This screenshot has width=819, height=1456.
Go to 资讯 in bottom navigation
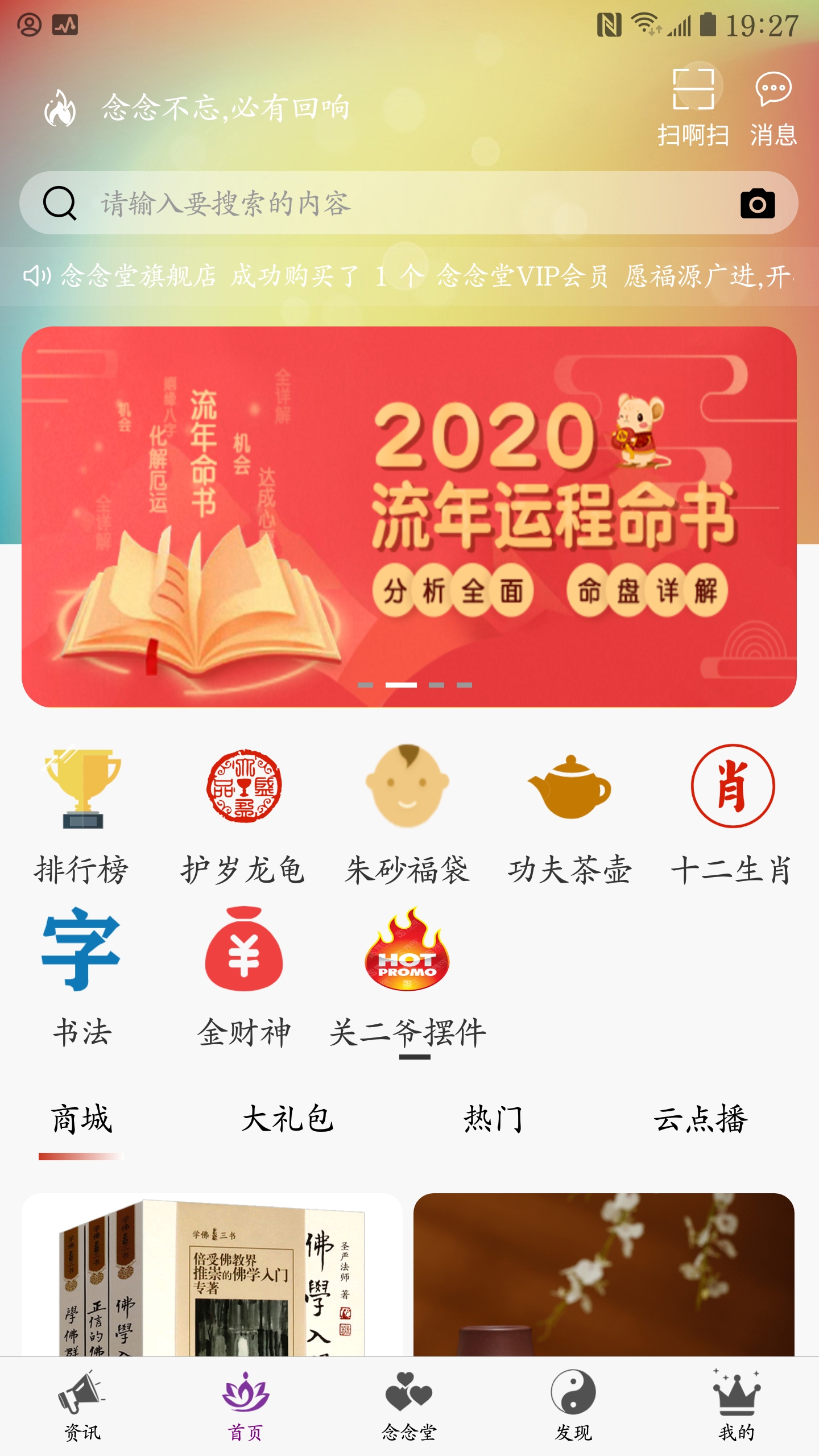[x=82, y=1406]
